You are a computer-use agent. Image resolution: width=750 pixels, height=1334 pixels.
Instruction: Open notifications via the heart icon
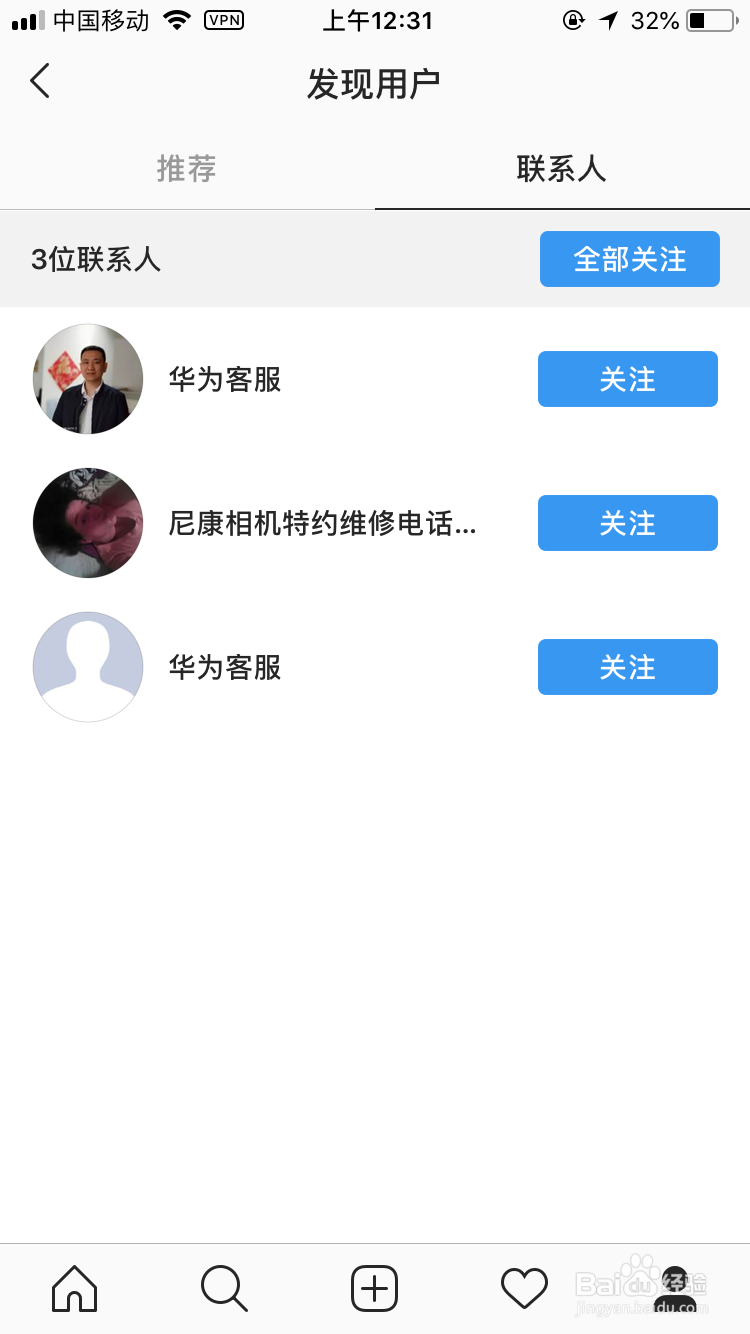(524, 1289)
